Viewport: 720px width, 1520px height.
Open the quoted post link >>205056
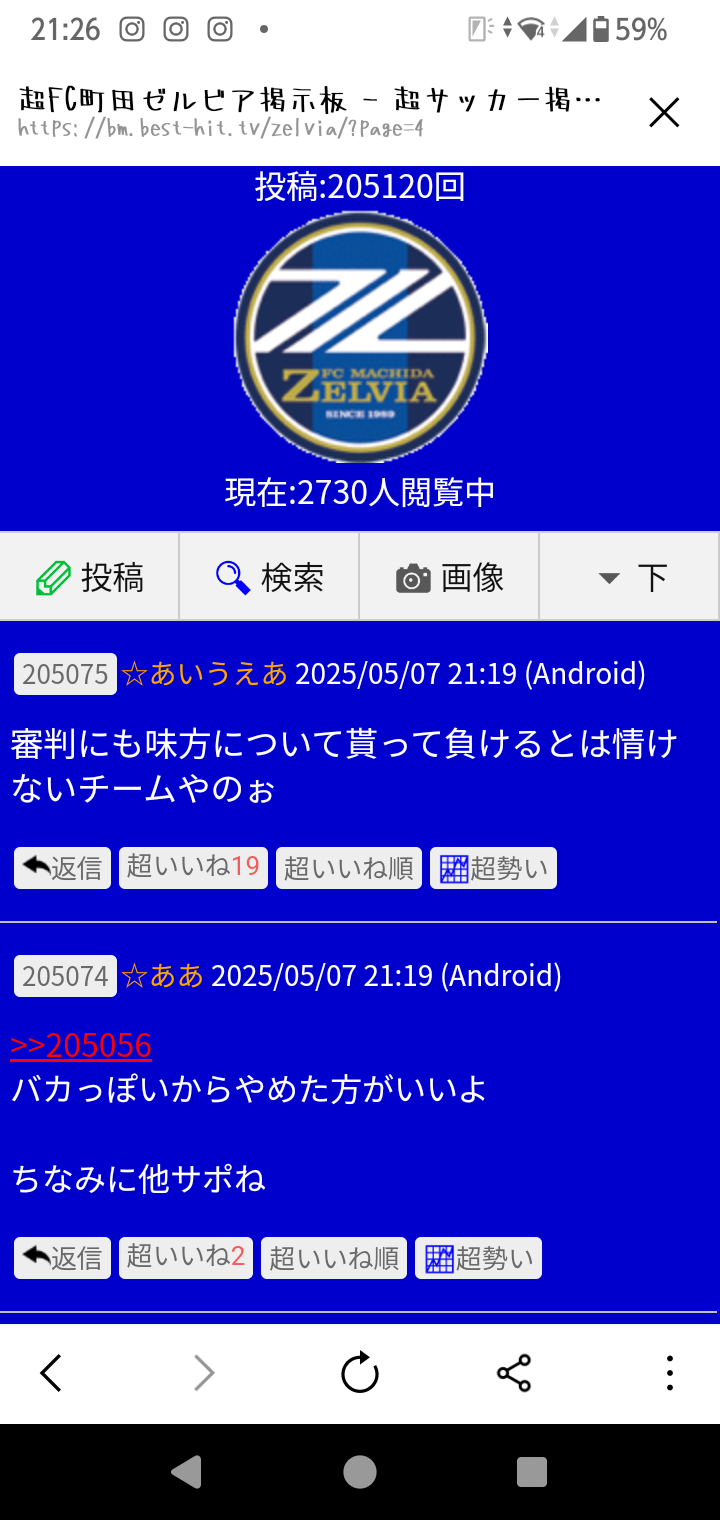pyautogui.click(x=81, y=1046)
